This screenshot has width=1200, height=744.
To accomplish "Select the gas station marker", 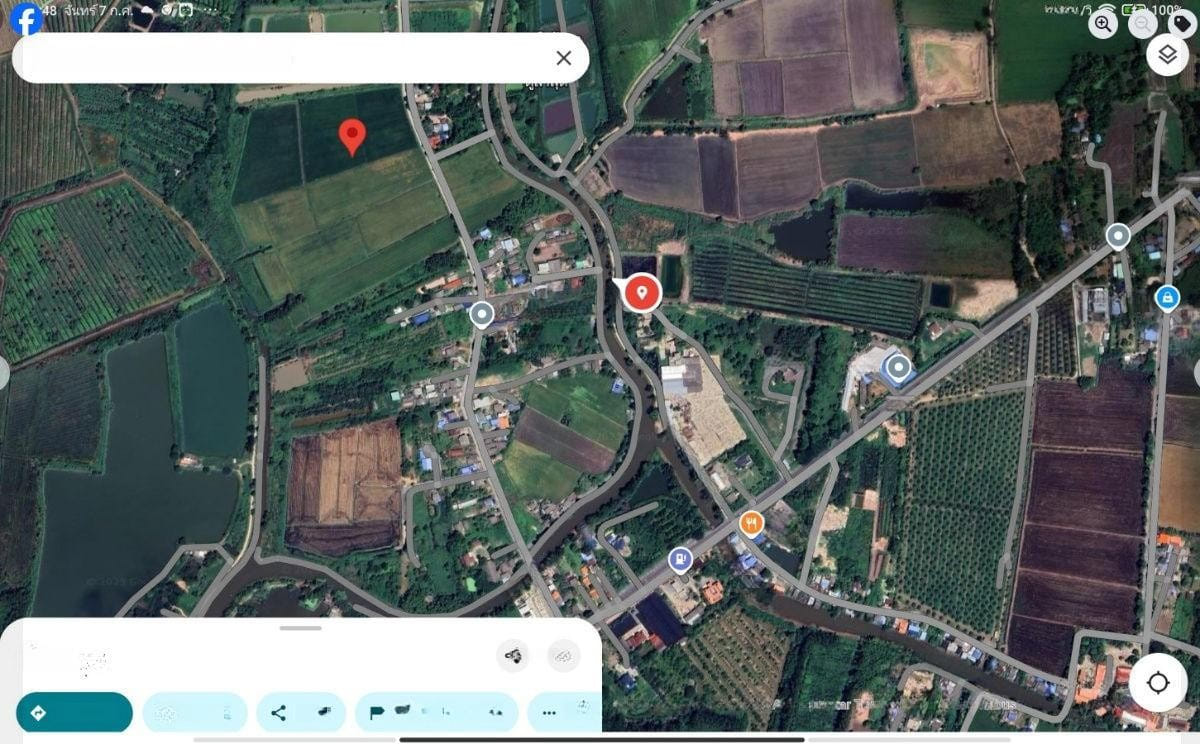I will (680, 560).
